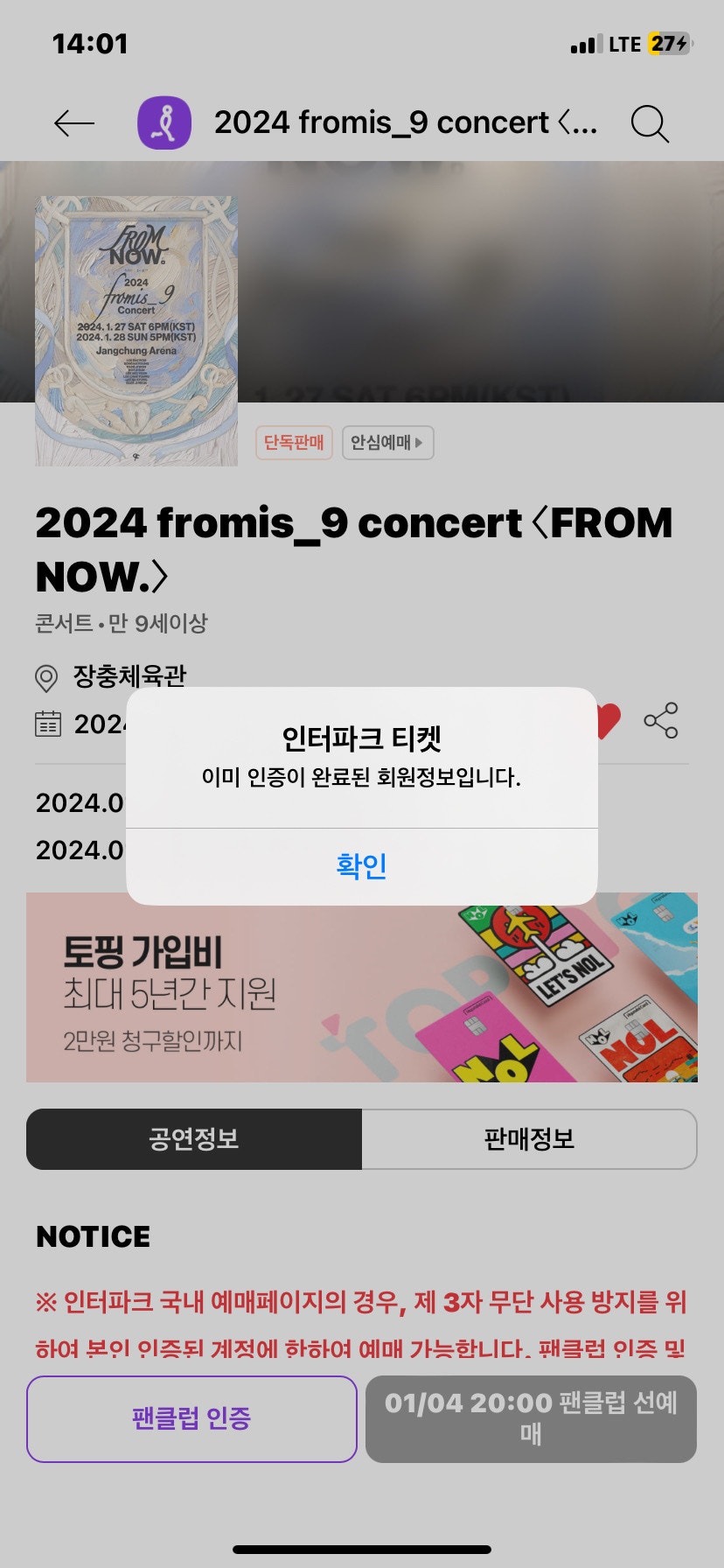Tap the LTE signal indicator
This screenshot has height=1568, width=724.
[624, 42]
